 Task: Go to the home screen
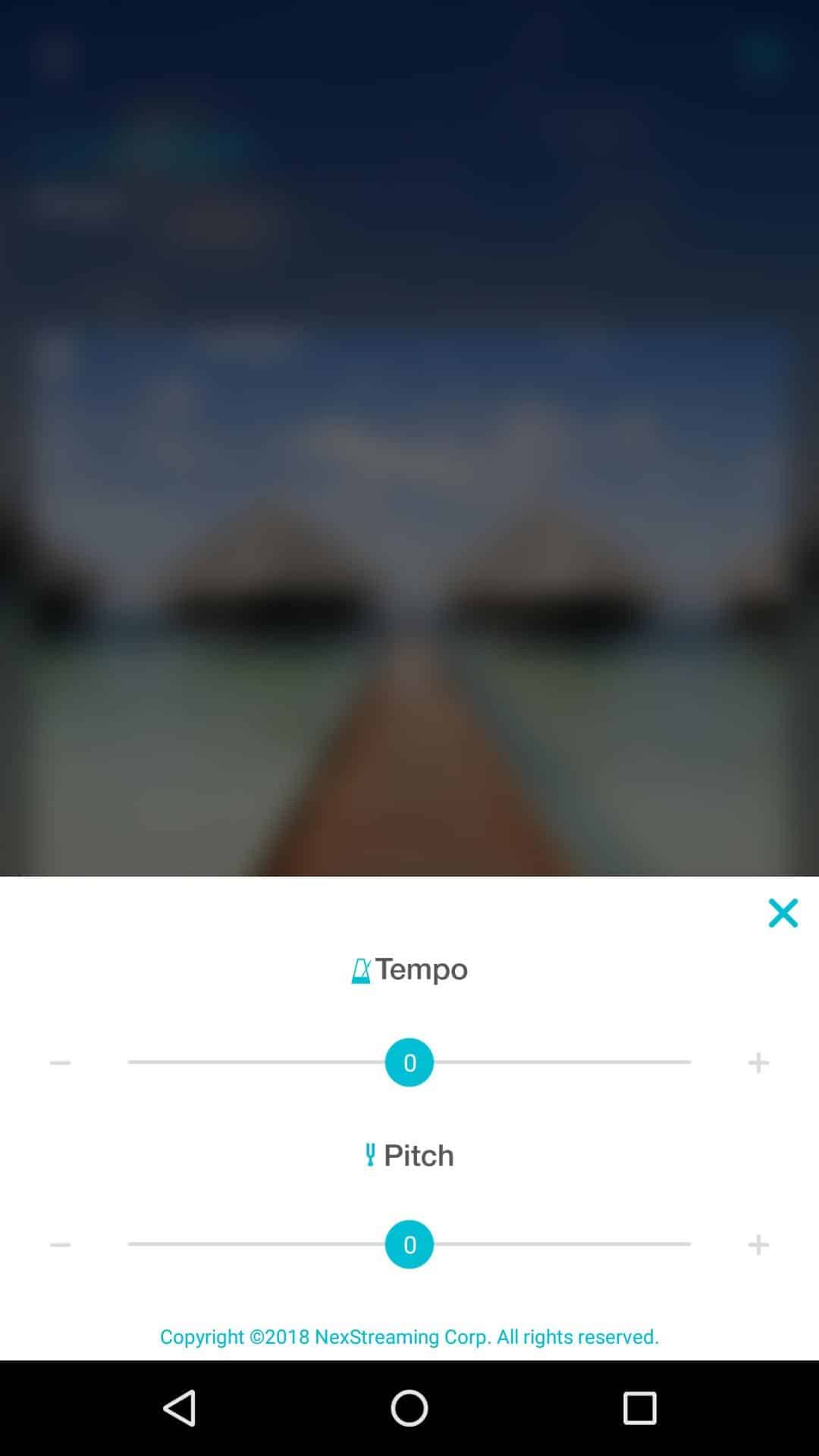coord(409,1408)
